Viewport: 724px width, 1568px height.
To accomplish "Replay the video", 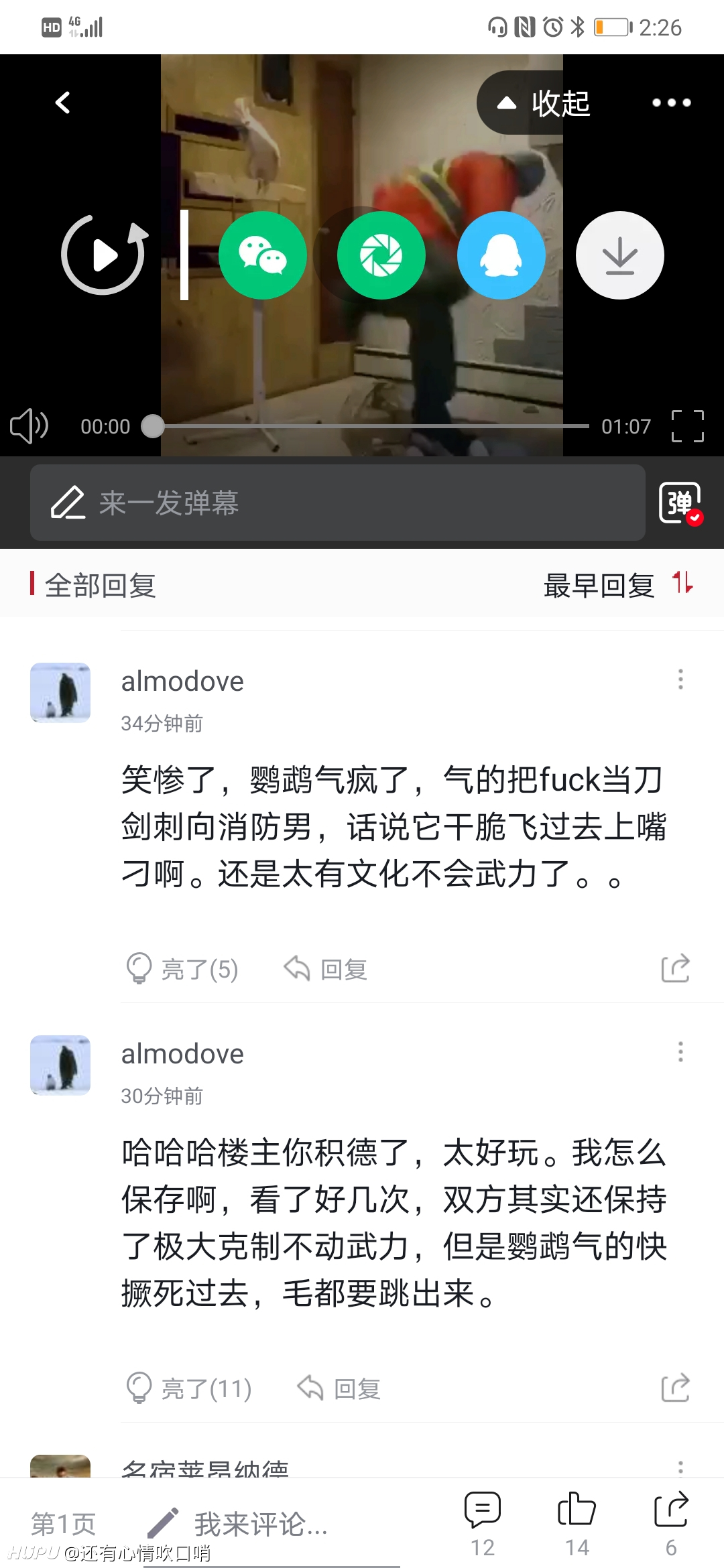I will pos(105,255).
